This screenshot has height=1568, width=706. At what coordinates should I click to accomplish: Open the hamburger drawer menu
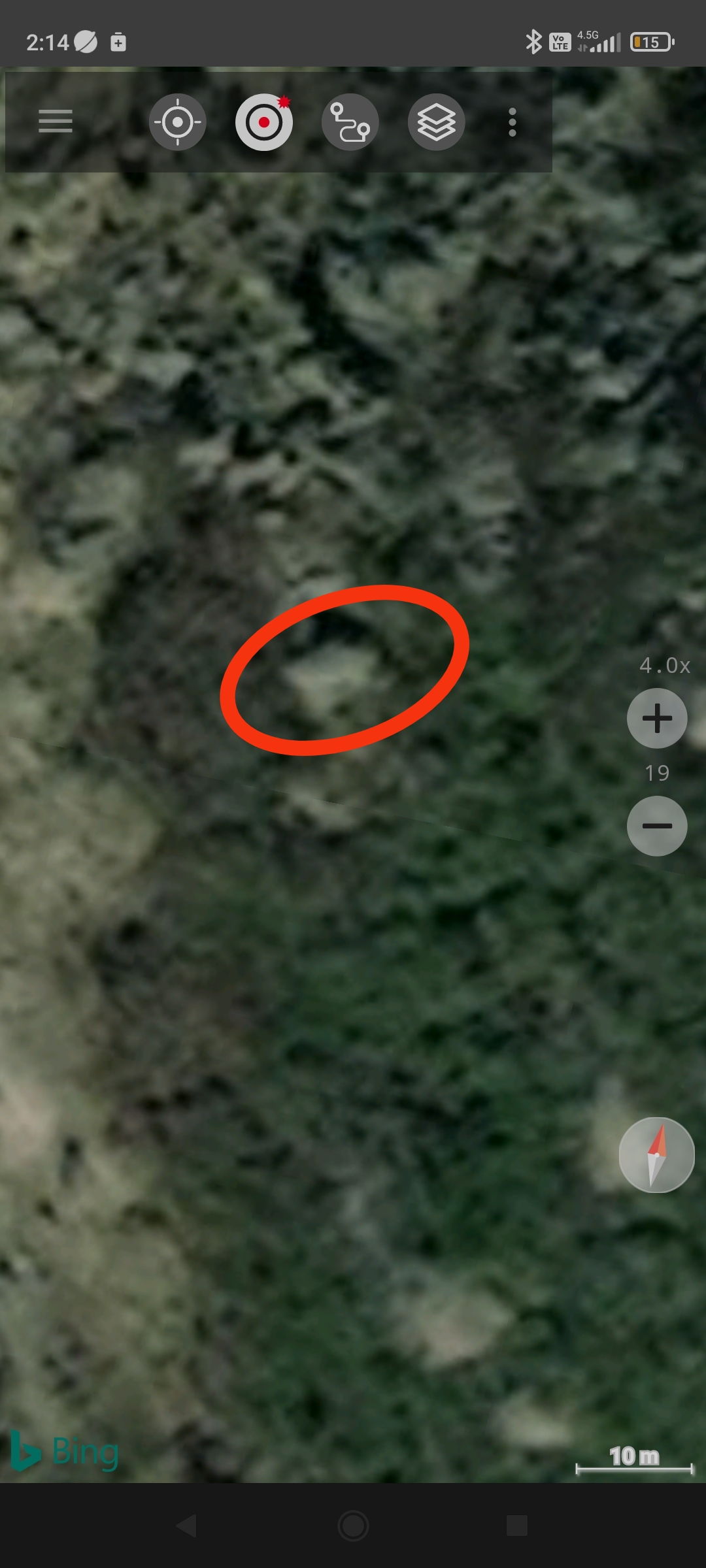[x=56, y=122]
